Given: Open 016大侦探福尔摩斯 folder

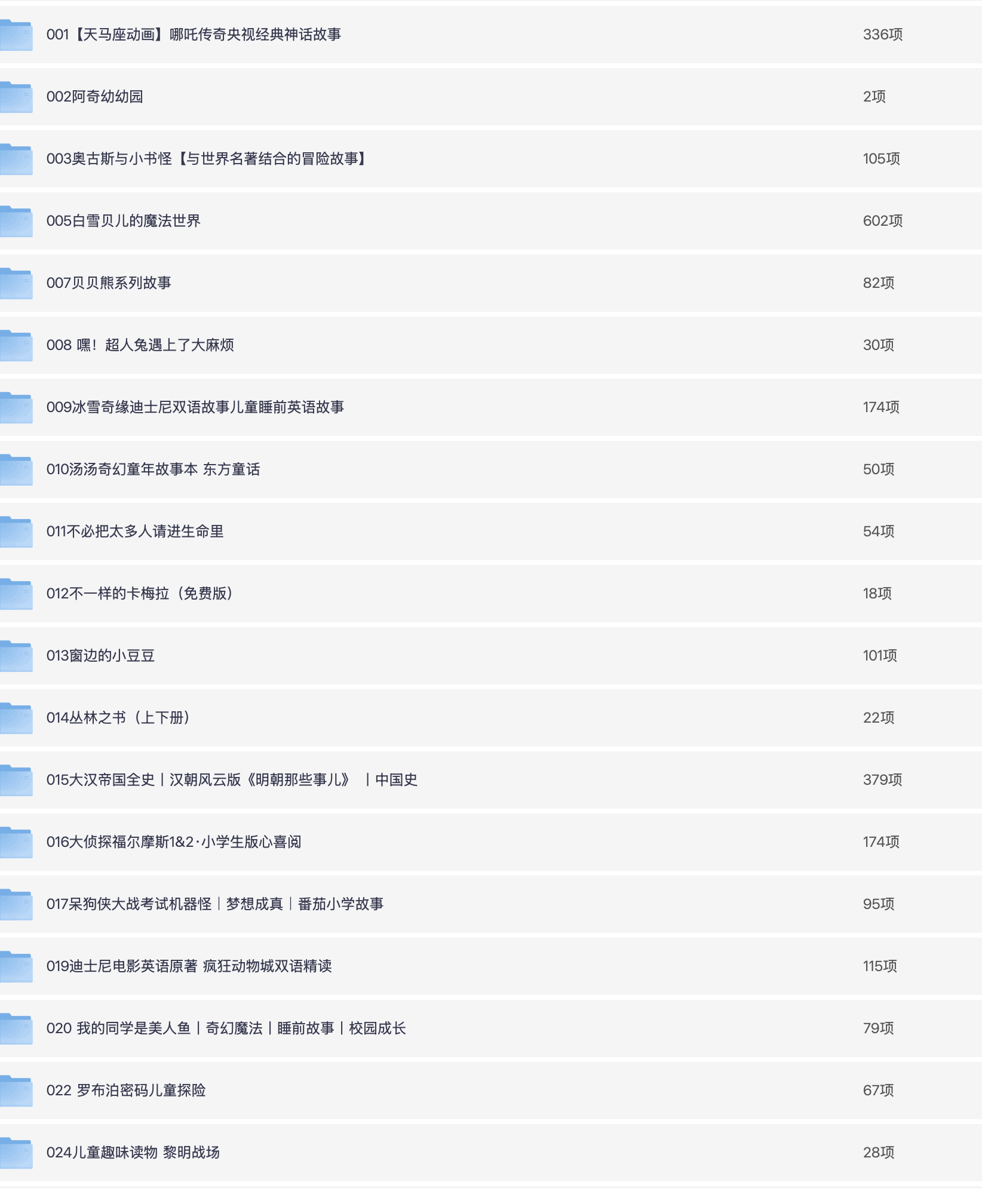Looking at the screenshot, I should [x=491, y=842].
